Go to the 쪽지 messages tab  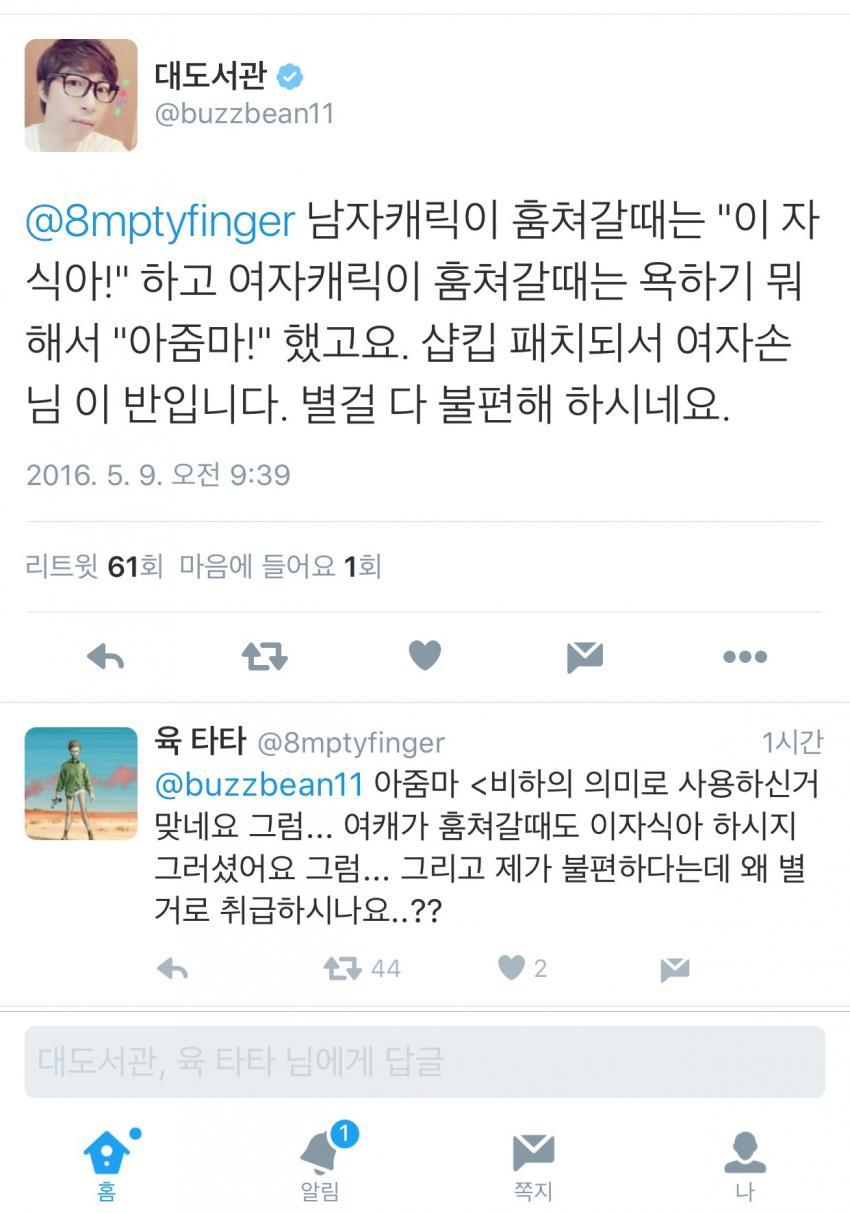pyautogui.click(x=533, y=1163)
